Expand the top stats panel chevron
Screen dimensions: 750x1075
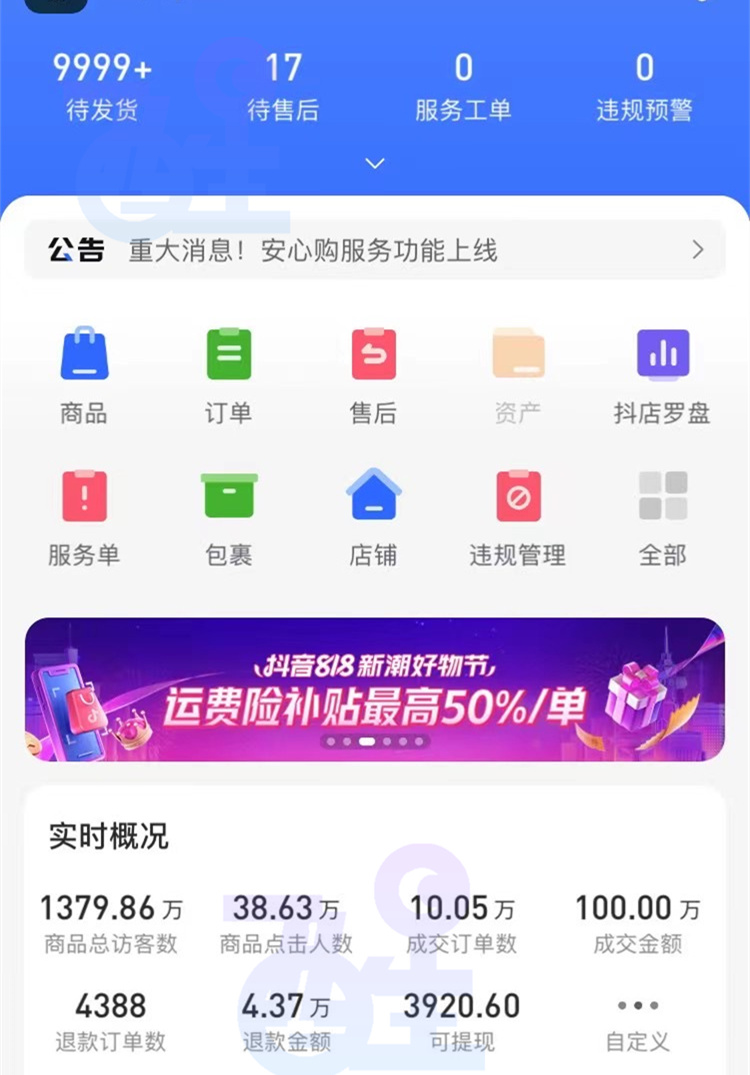pyautogui.click(x=375, y=162)
